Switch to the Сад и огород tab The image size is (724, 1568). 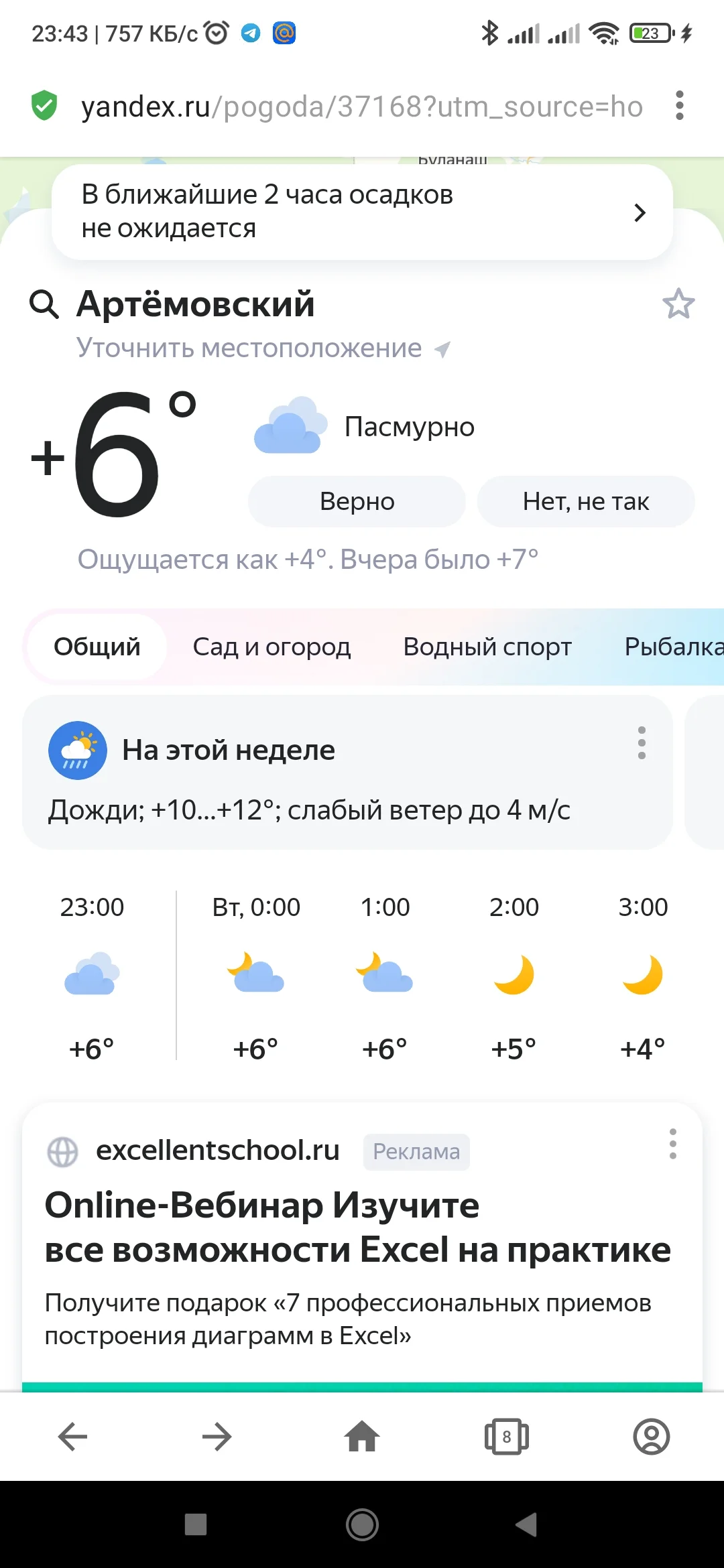271,647
